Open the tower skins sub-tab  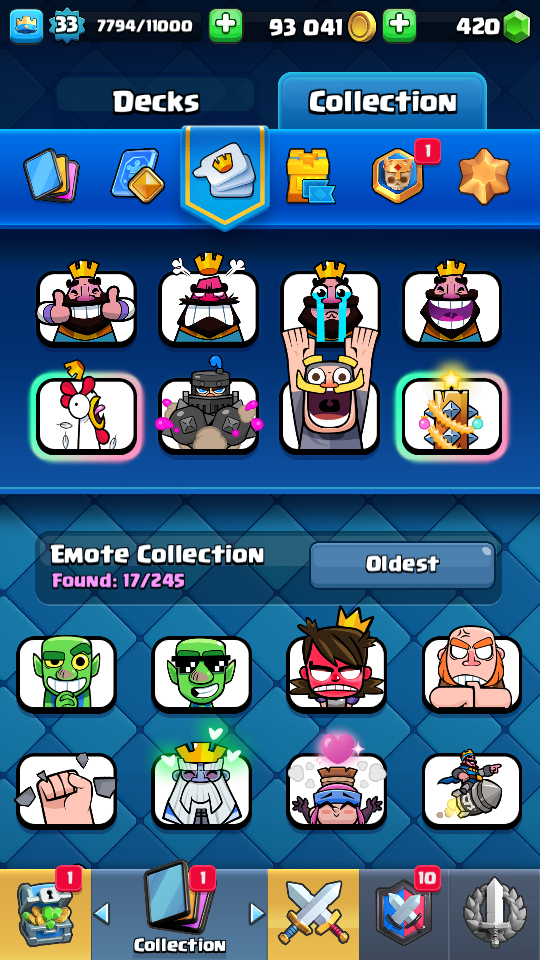(x=310, y=176)
